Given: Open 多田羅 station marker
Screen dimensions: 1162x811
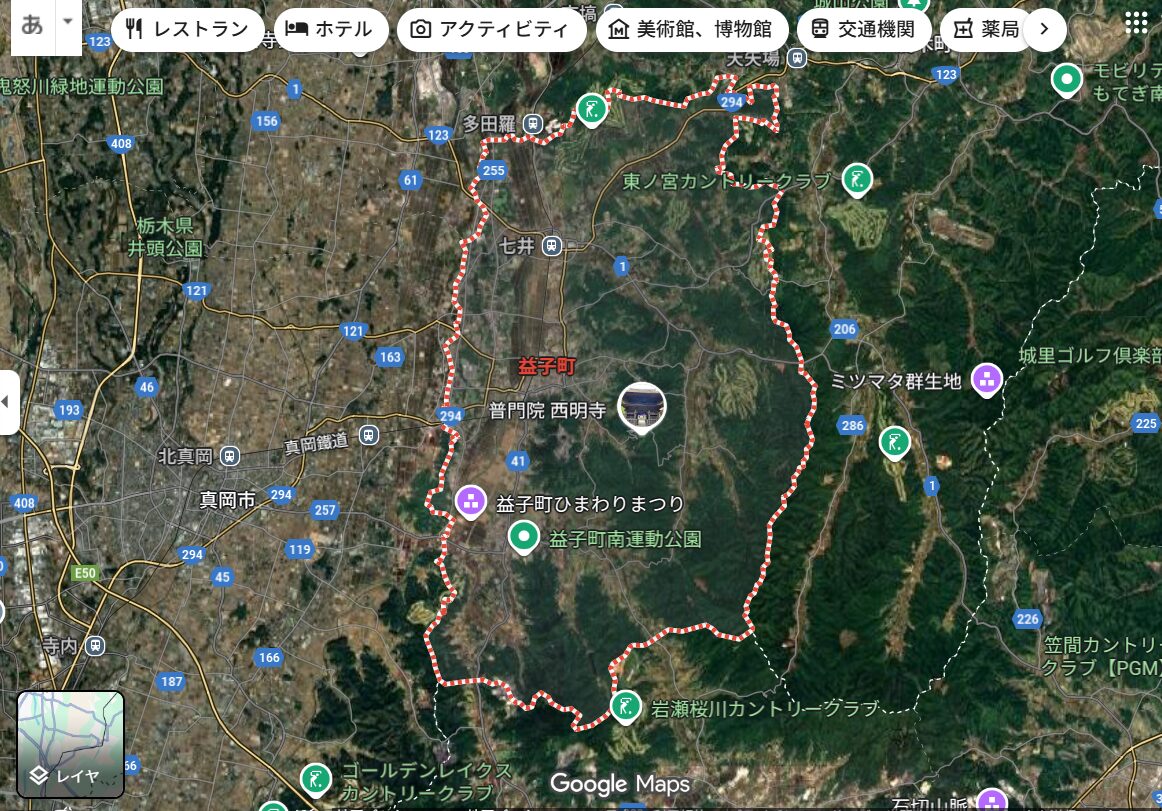Looking at the screenshot, I should (x=533, y=124).
